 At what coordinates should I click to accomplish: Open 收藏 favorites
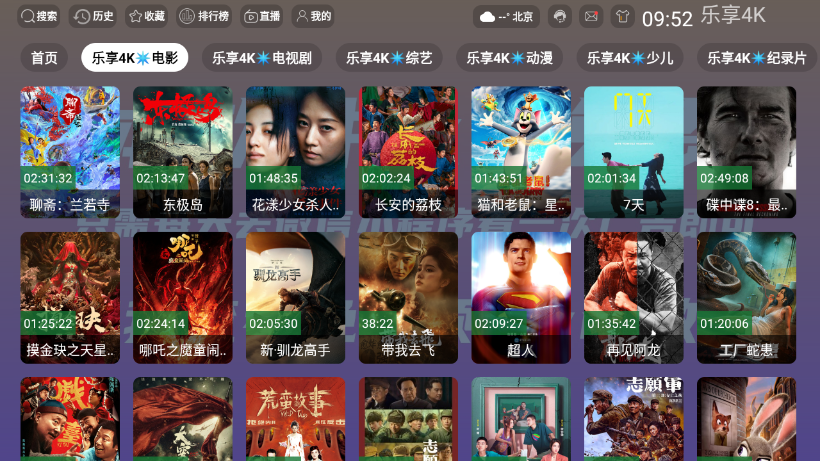[x=146, y=16]
